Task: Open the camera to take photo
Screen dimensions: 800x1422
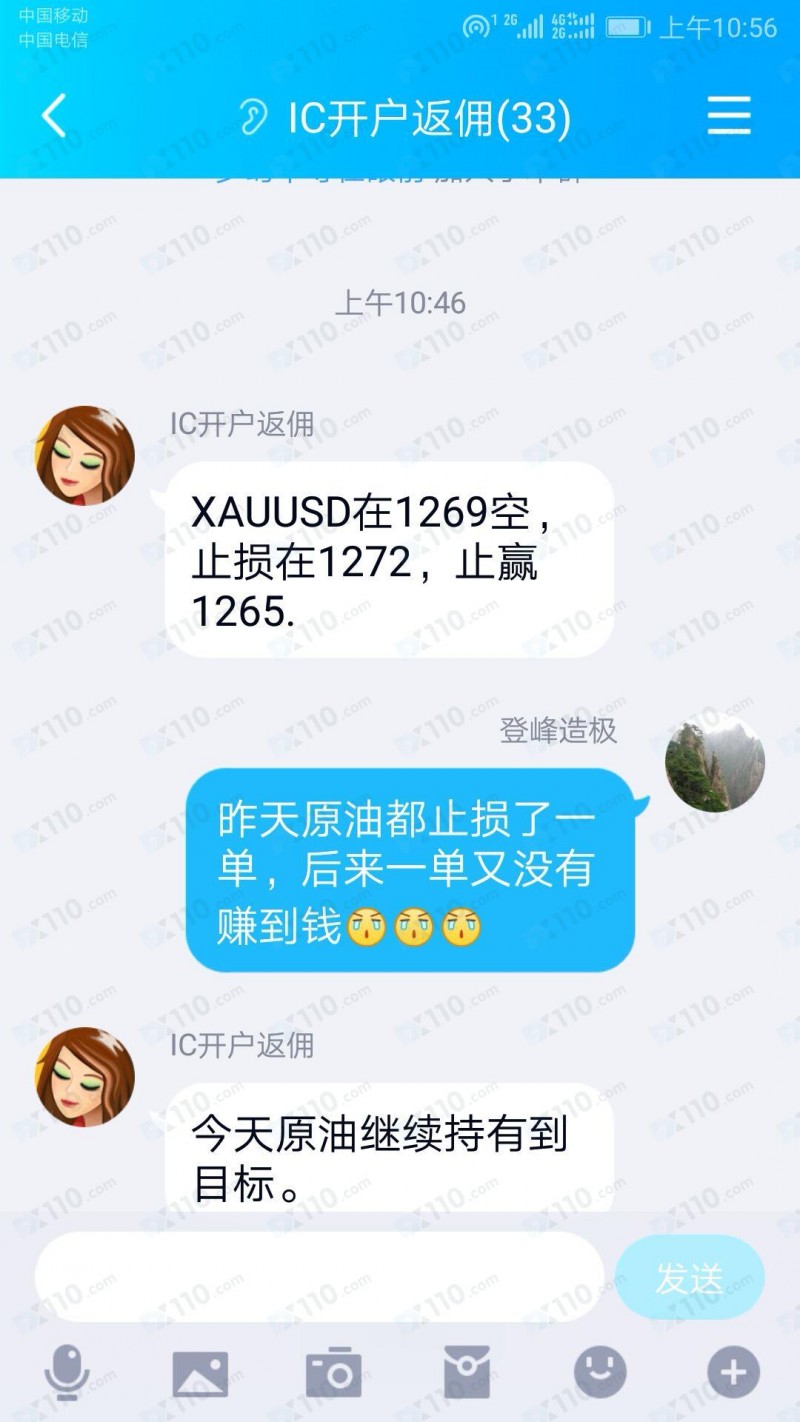Action: click(333, 1372)
